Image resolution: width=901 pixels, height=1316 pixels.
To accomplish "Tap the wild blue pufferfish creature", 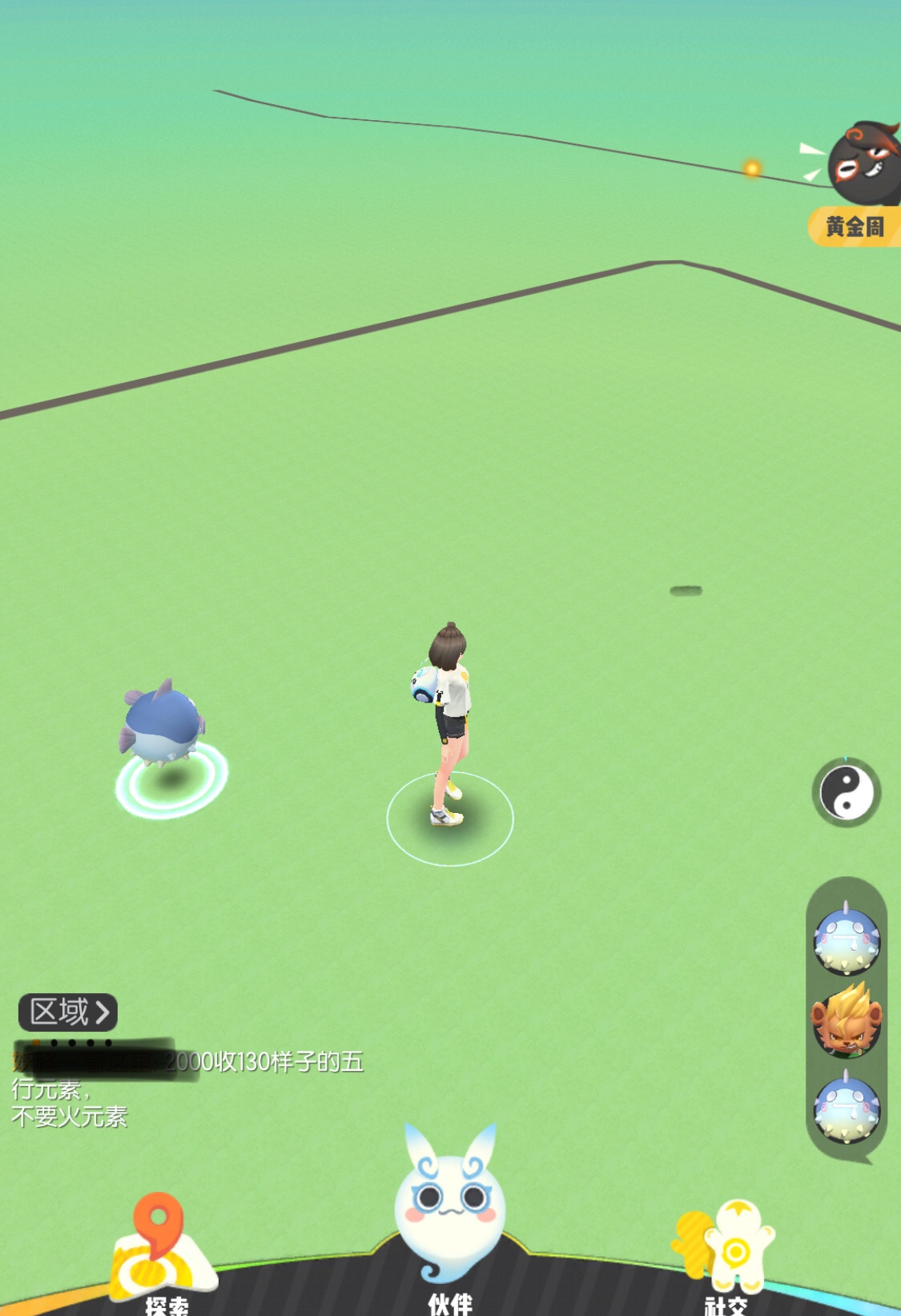I will click(163, 726).
